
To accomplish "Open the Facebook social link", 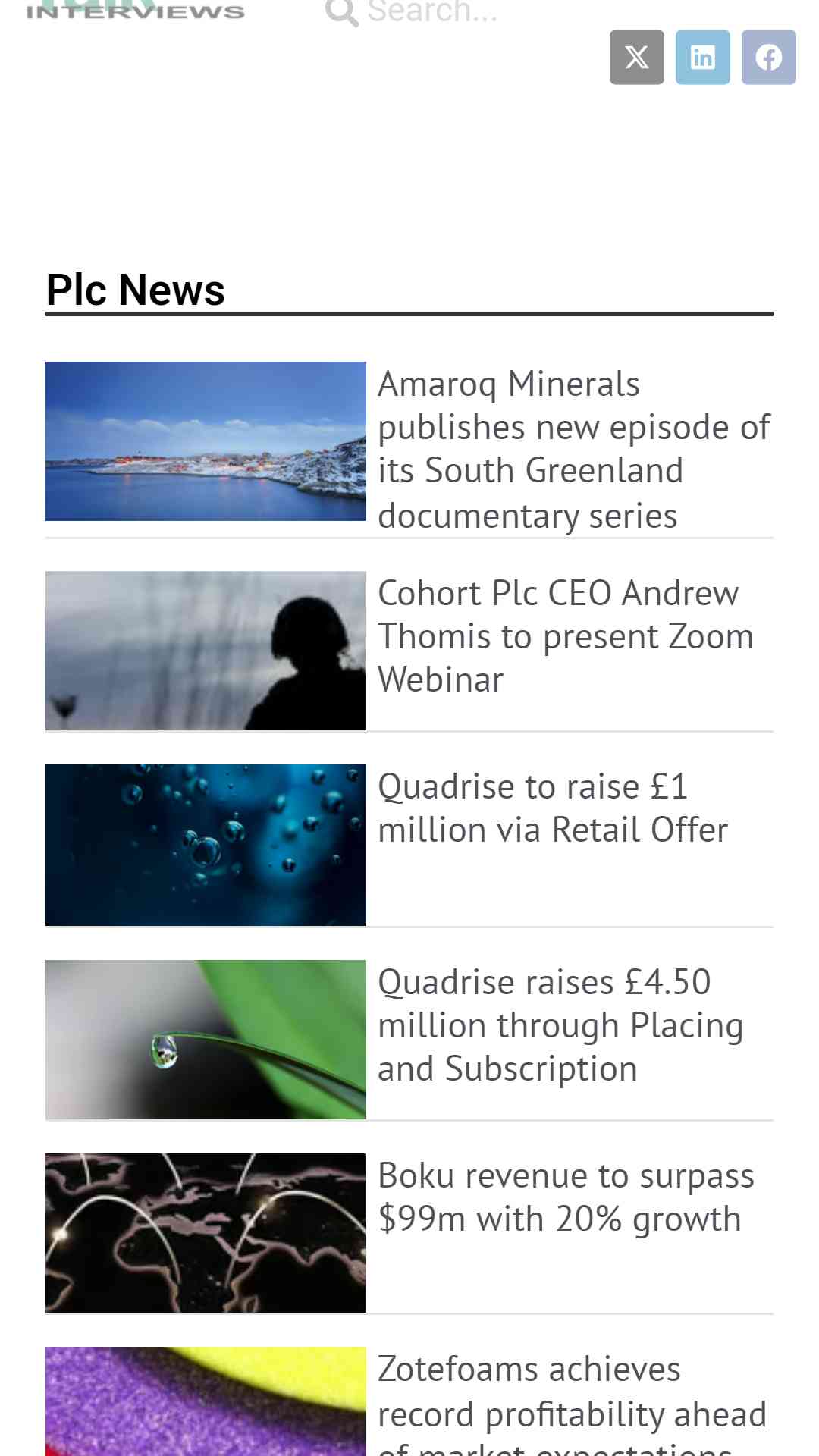I will point(768,57).
